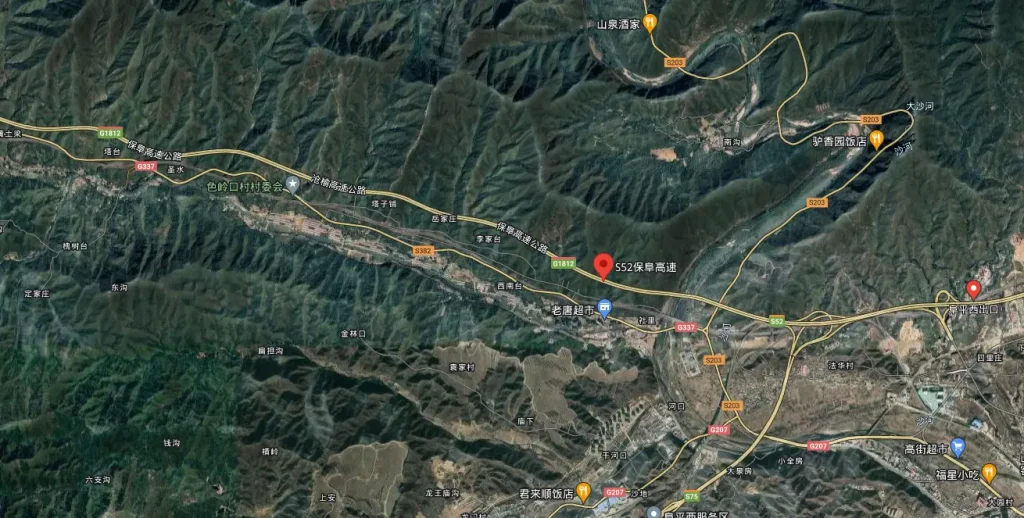This screenshot has width=1024, height=518.
Task: Select the 色岭口村村委会 place marker
Action: (292, 185)
